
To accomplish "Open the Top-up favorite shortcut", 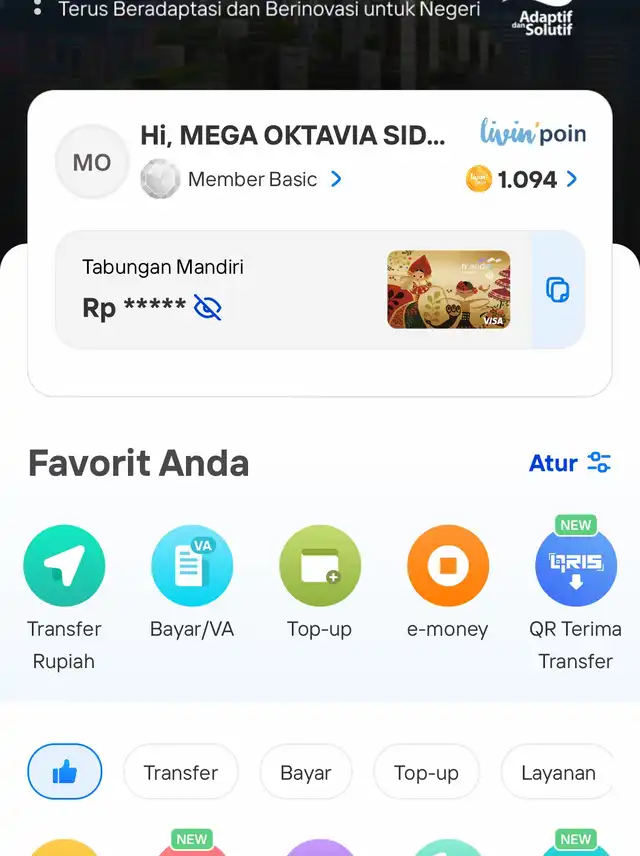I will tap(320, 567).
